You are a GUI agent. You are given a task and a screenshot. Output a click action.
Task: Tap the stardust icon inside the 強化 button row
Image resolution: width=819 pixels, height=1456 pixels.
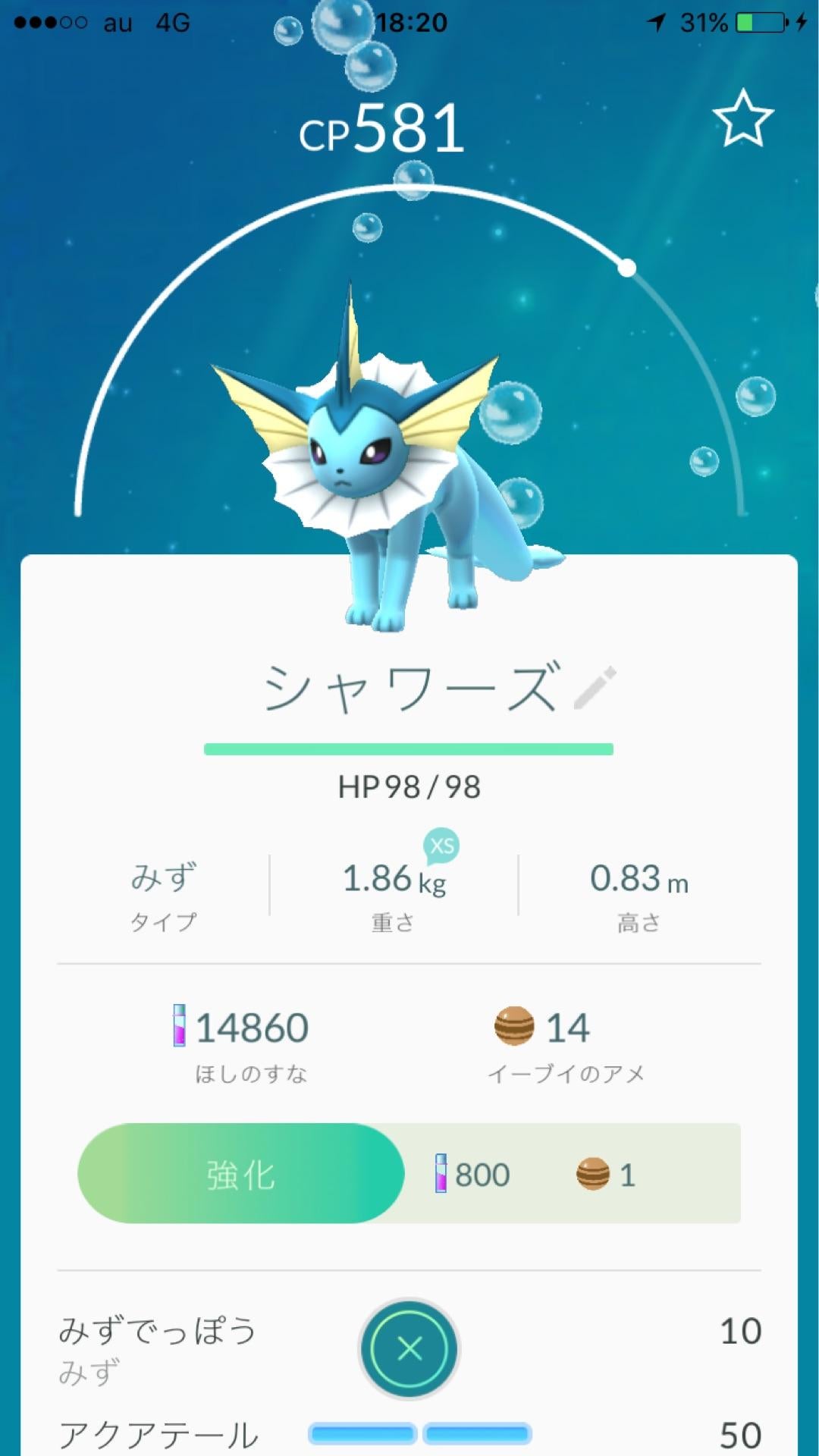pos(441,1173)
